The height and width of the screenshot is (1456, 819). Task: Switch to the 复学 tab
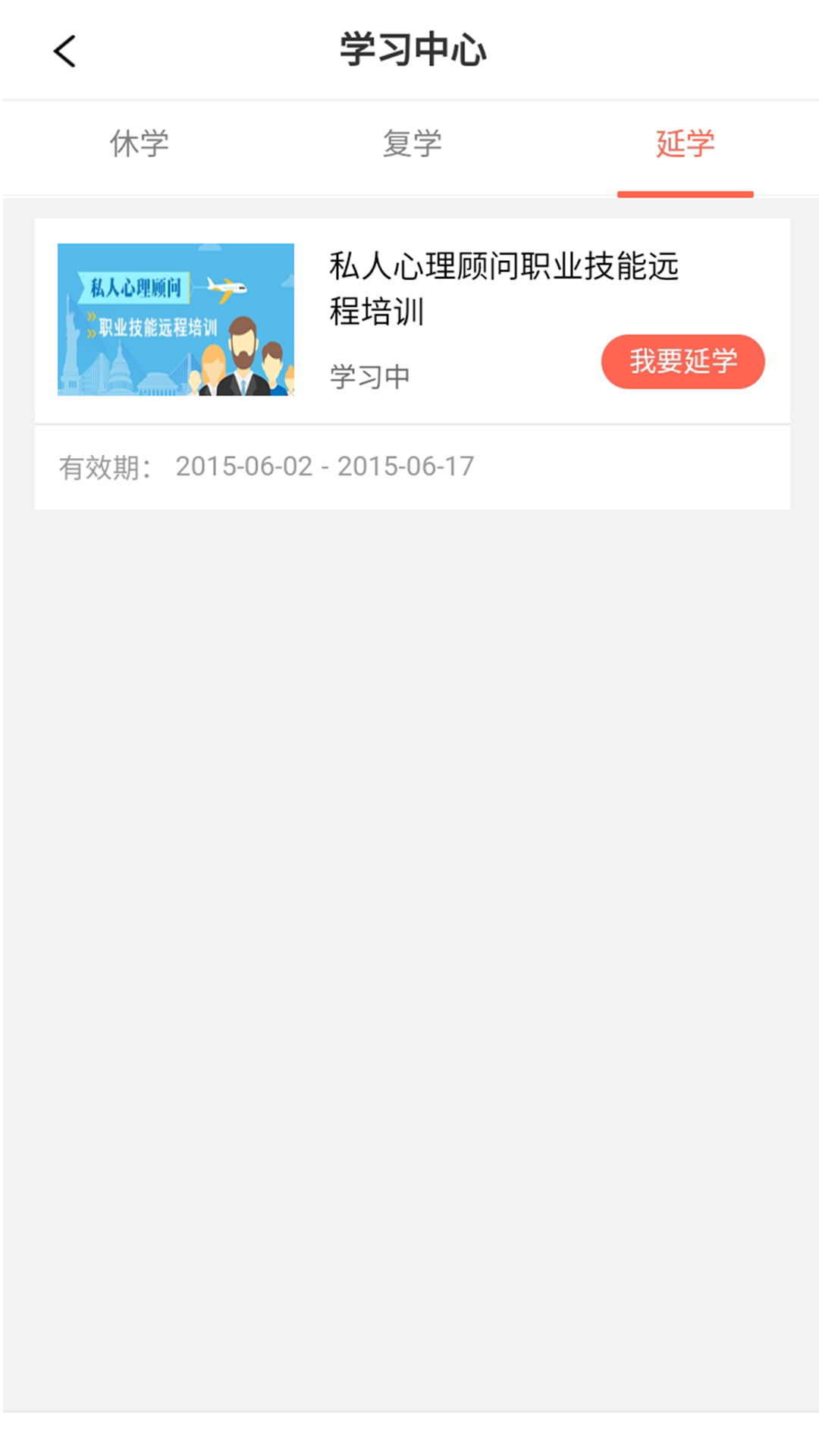click(413, 143)
